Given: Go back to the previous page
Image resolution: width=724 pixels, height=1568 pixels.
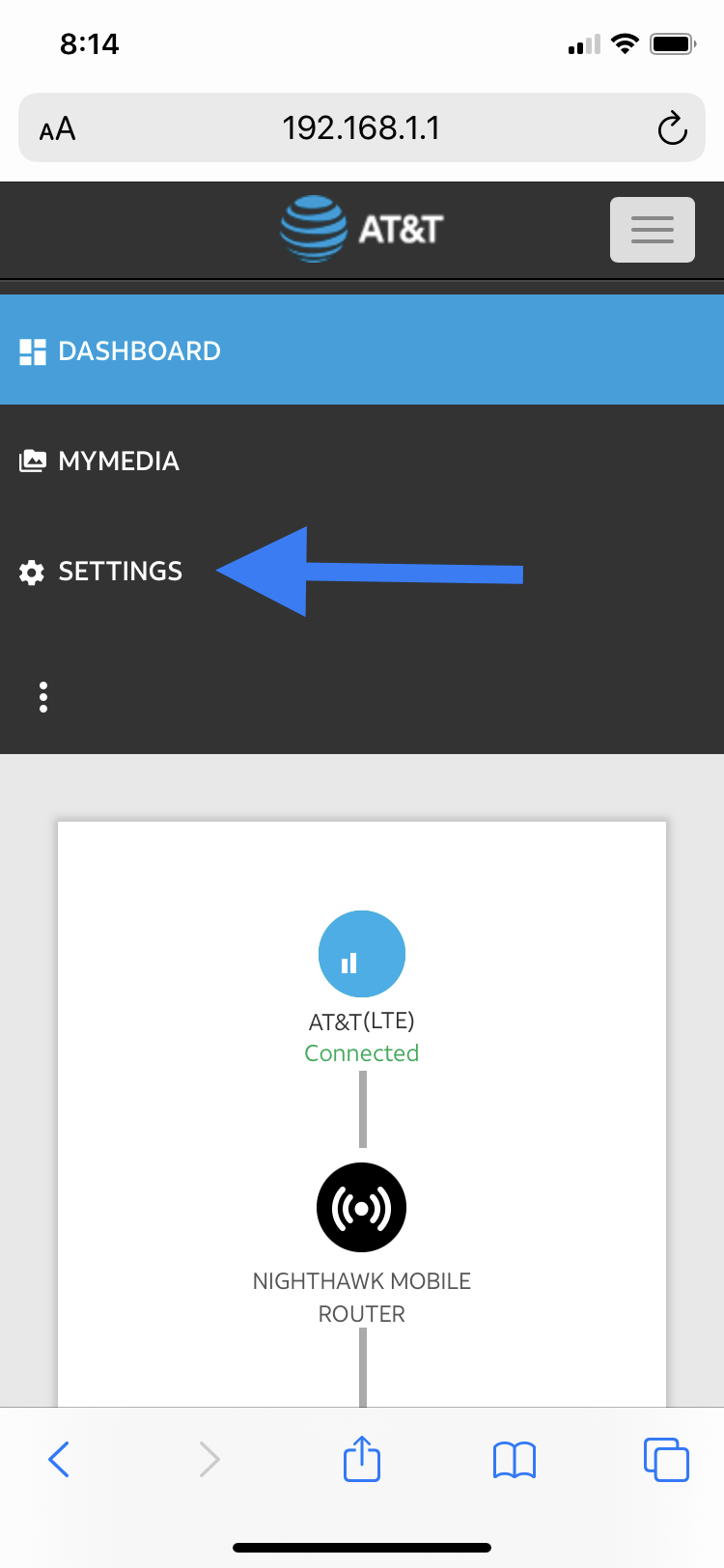Looking at the screenshot, I should 59,1459.
